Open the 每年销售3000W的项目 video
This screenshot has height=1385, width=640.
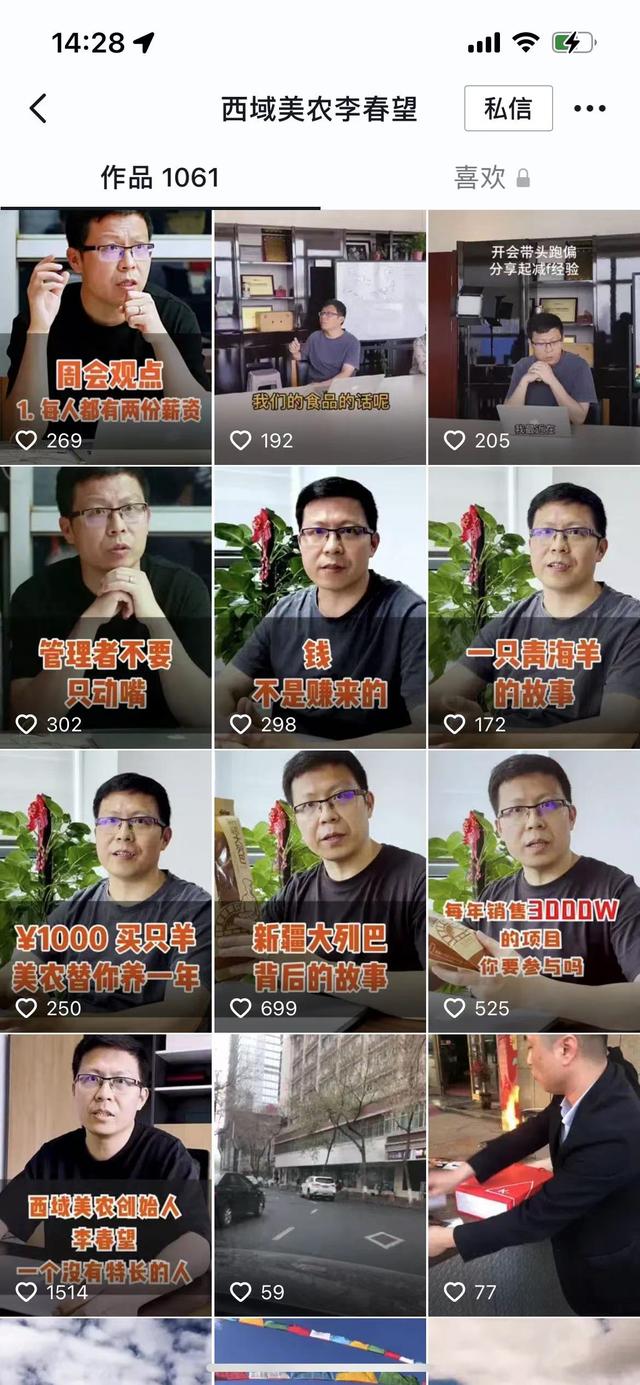tap(534, 890)
